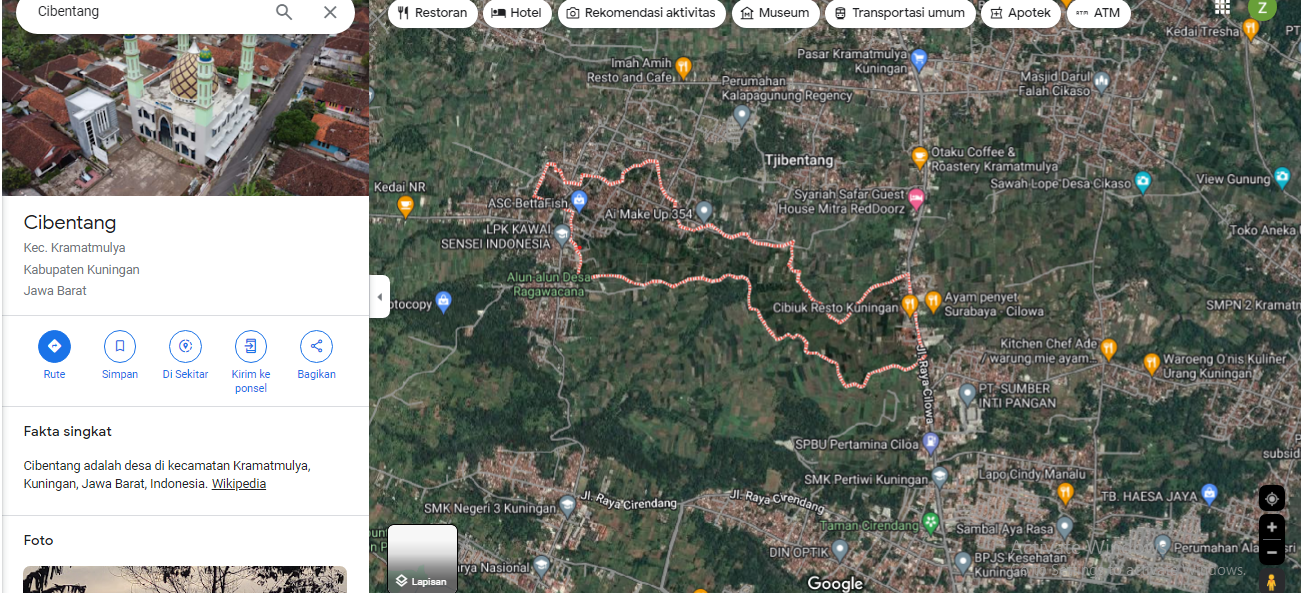Show Transportasi umum on map
Viewport: 1301px width, 593px height.
click(x=899, y=13)
